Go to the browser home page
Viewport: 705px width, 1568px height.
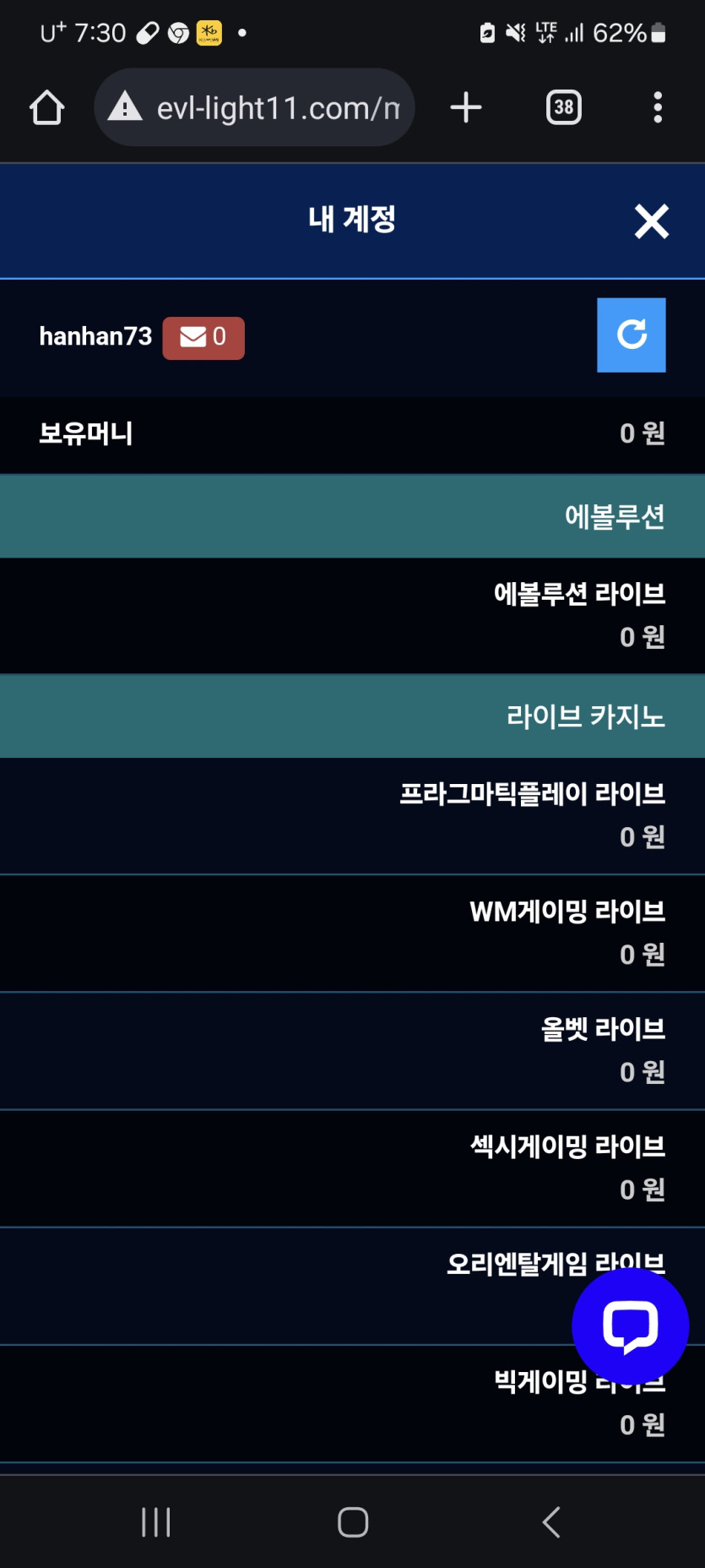(x=47, y=108)
